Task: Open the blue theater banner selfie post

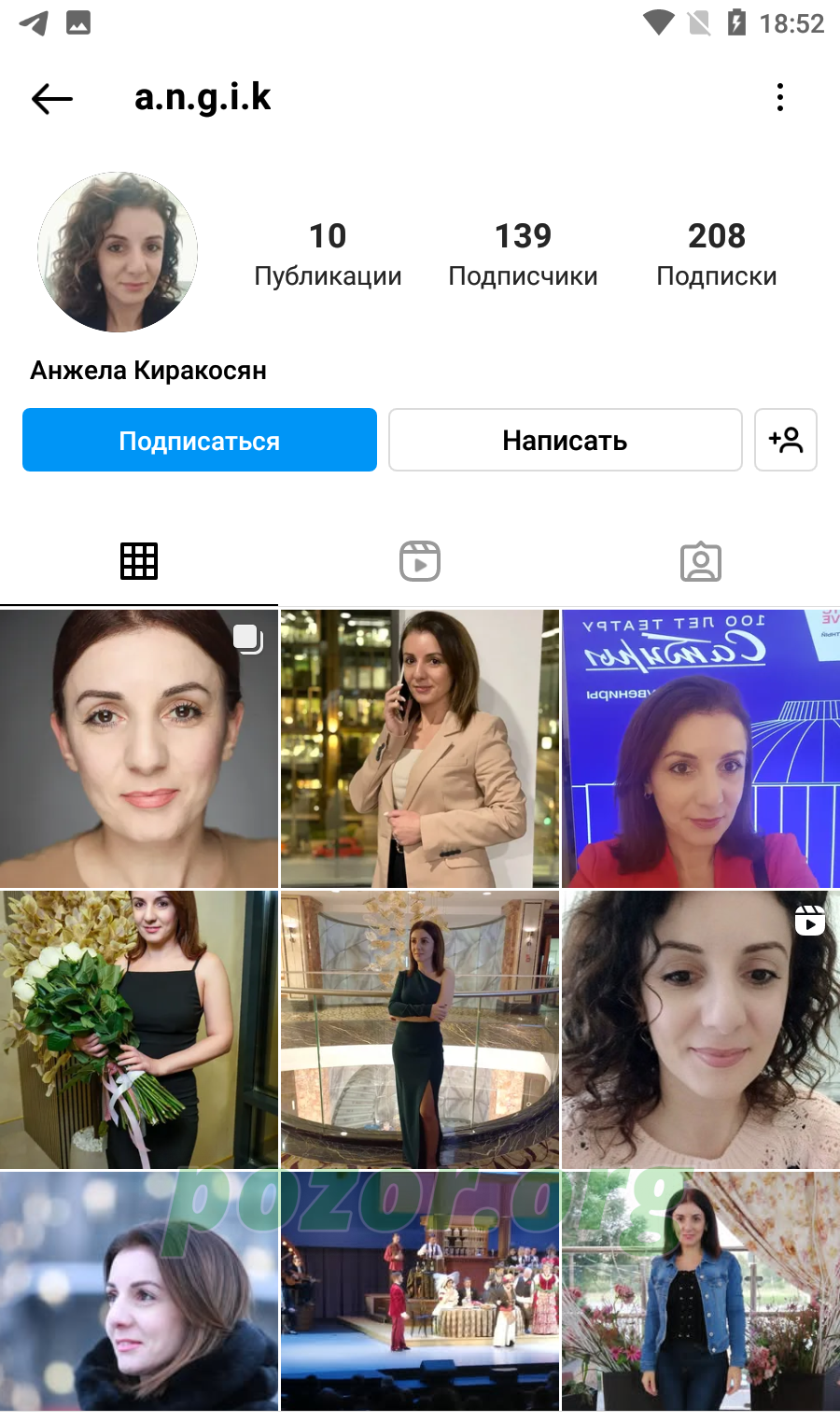Action: pyautogui.click(x=701, y=749)
